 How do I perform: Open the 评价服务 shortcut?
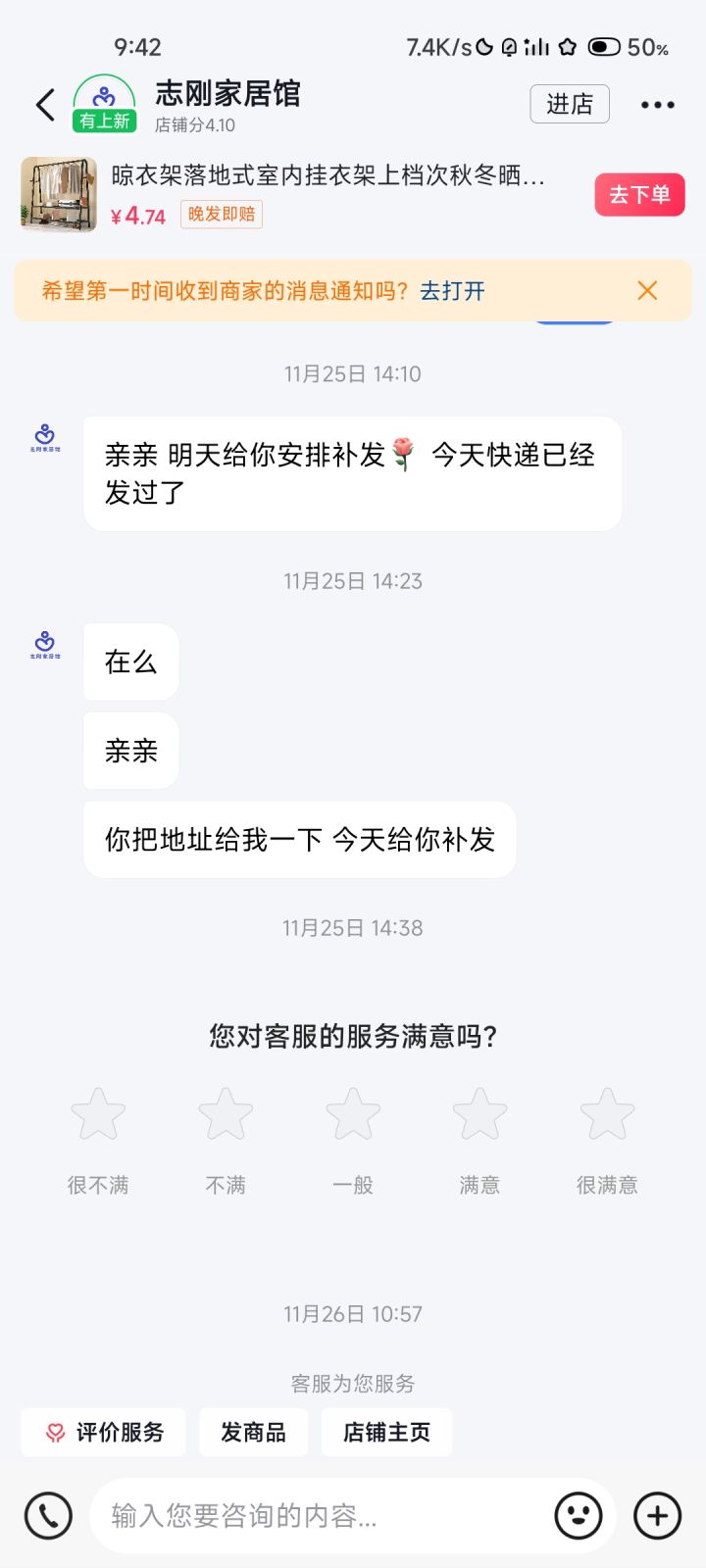click(x=104, y=1432)
